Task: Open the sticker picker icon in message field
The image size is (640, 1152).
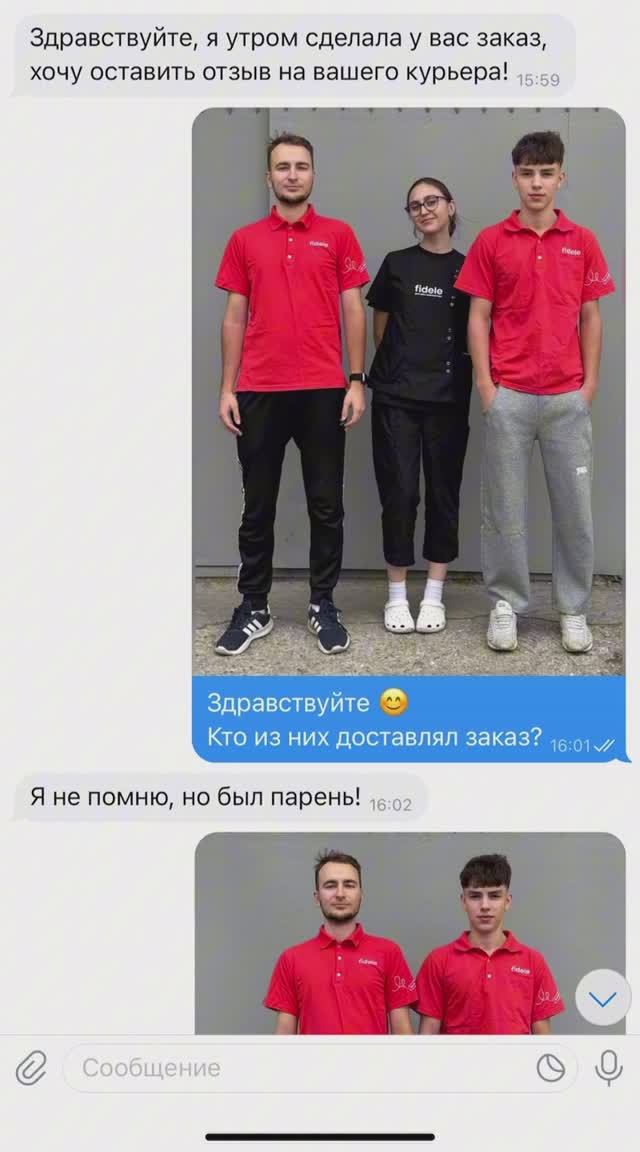Action: click(551, 1069)
